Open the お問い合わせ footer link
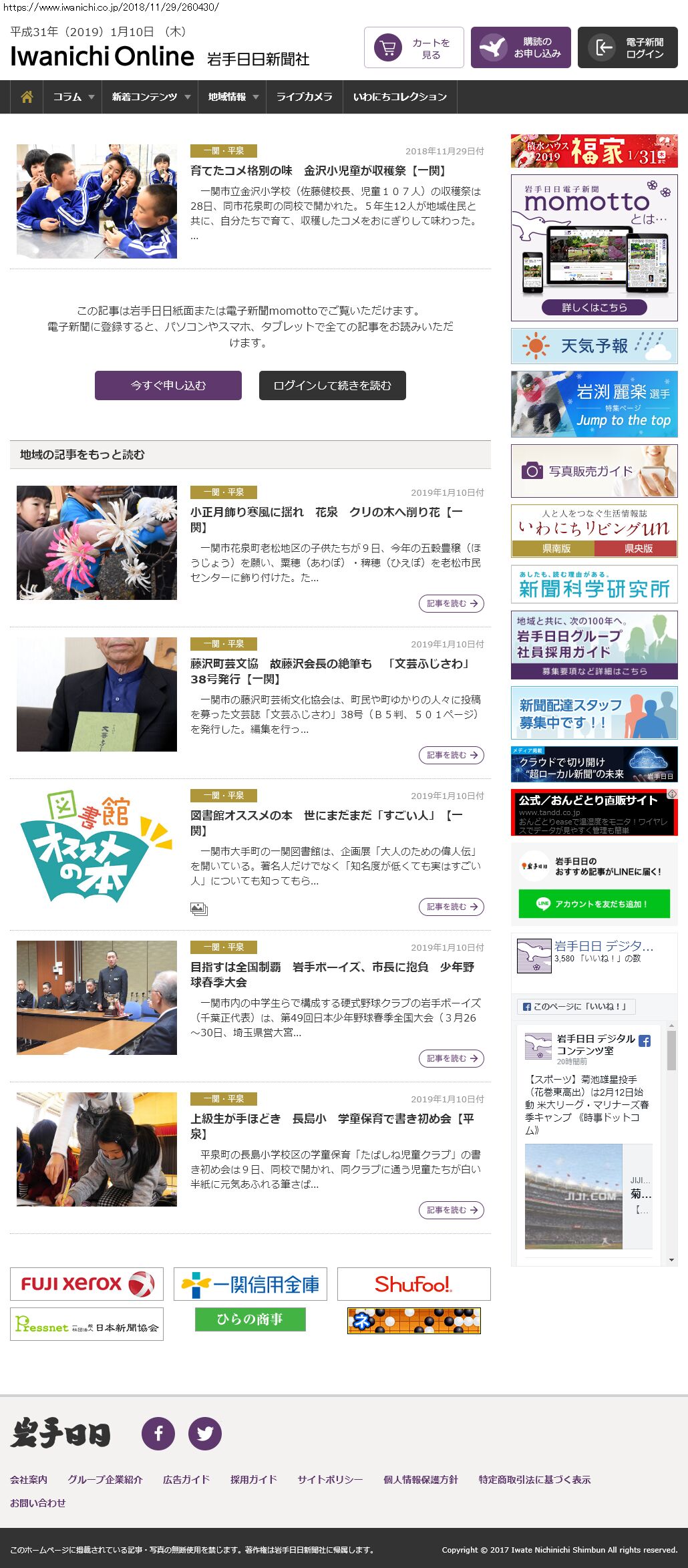The width and height of the screenshot is (688, 1568). [37, 1503]
